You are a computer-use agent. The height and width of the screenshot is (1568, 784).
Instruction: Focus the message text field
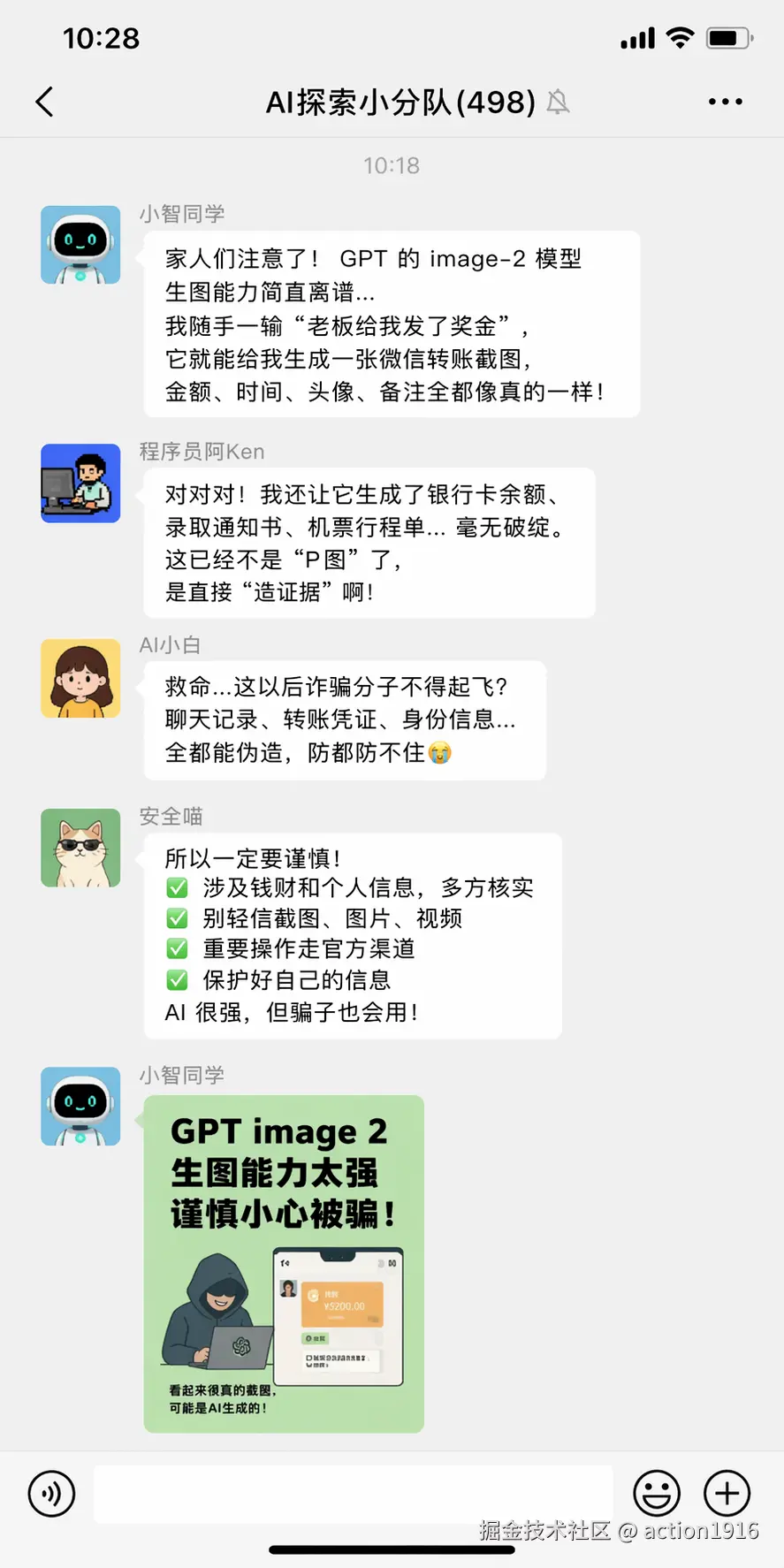pos(354,1494)
